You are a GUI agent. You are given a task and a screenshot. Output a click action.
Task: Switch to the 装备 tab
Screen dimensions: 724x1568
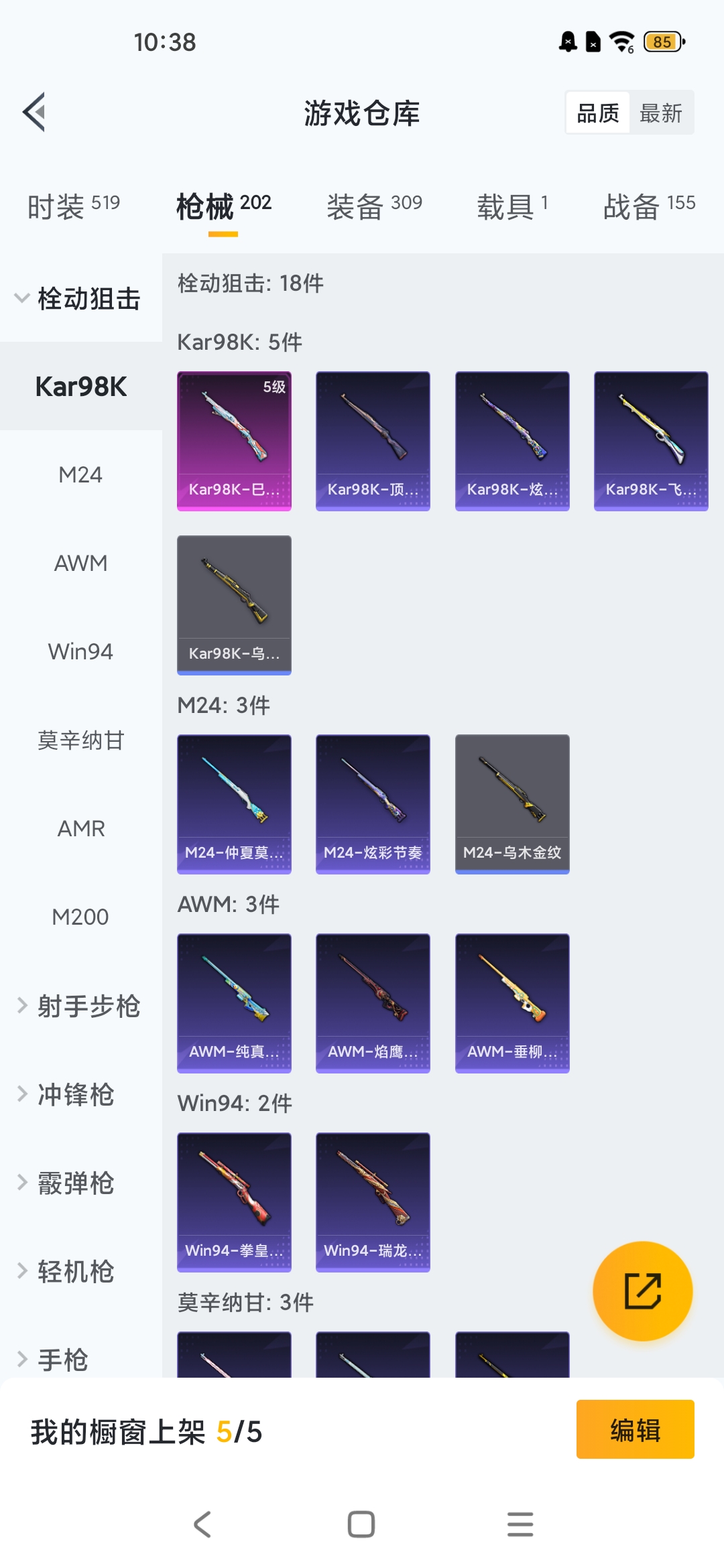point(374,206)
